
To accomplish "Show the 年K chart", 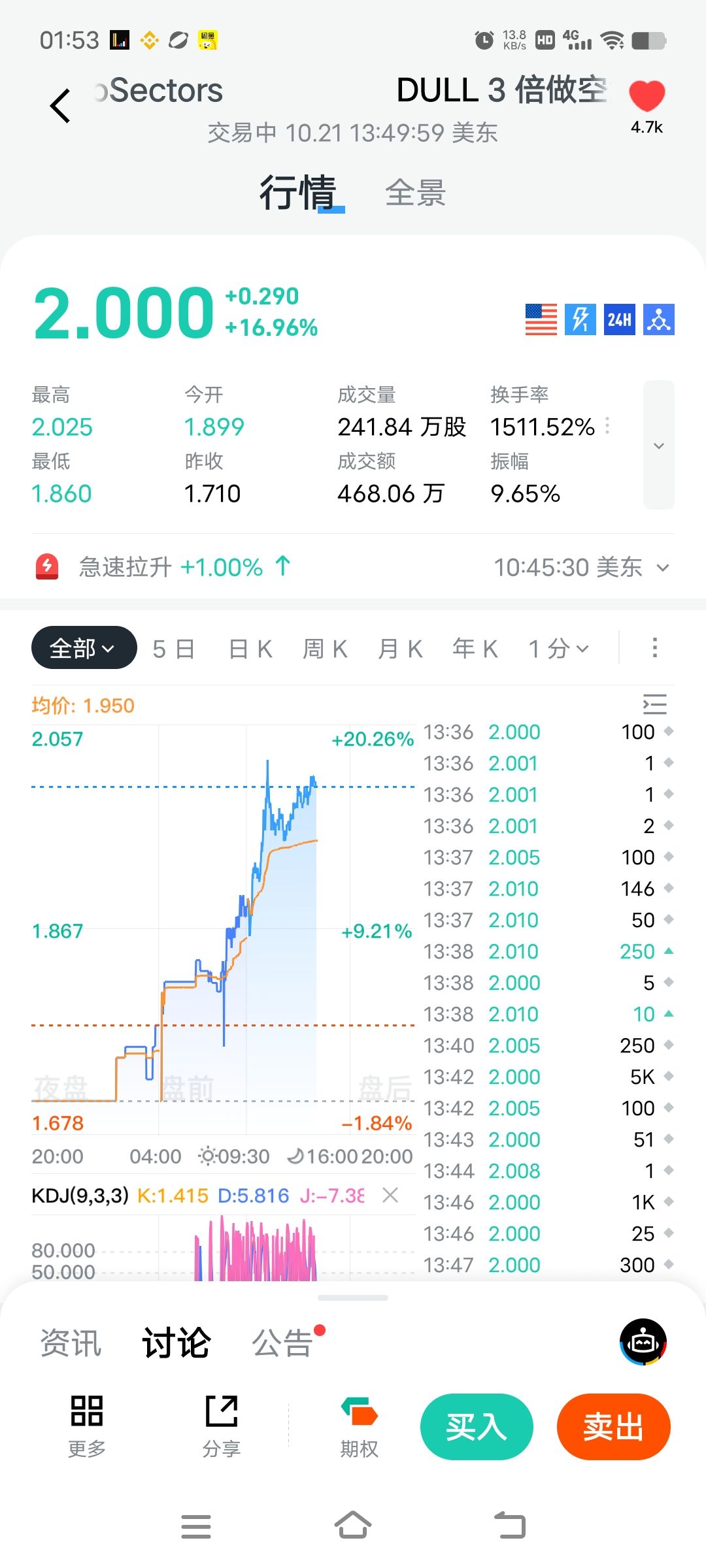I will pyautogui.click(x=475, y=649).
